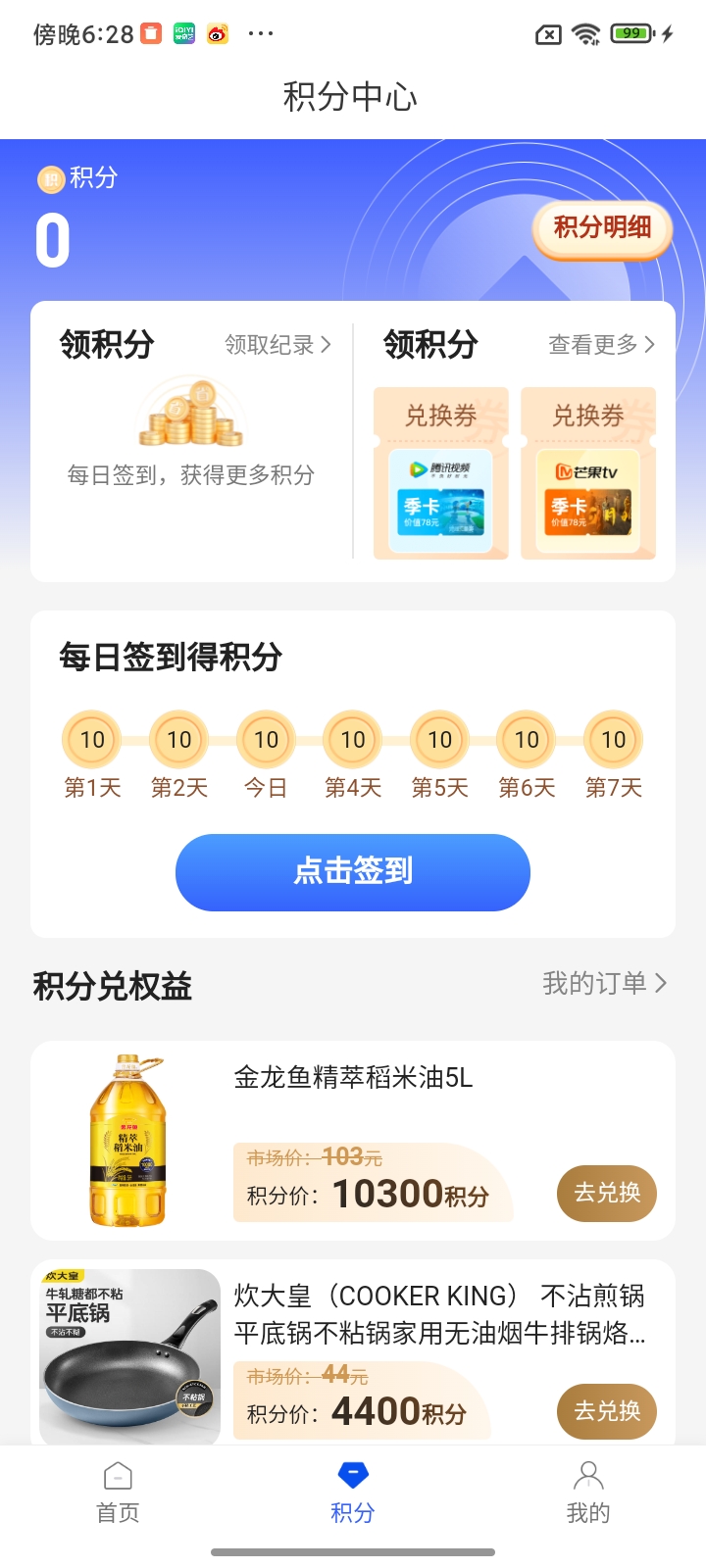Tap the 第4天 coin marker
The width and height of the screenshot is (706, 1568).
point(352,739)
